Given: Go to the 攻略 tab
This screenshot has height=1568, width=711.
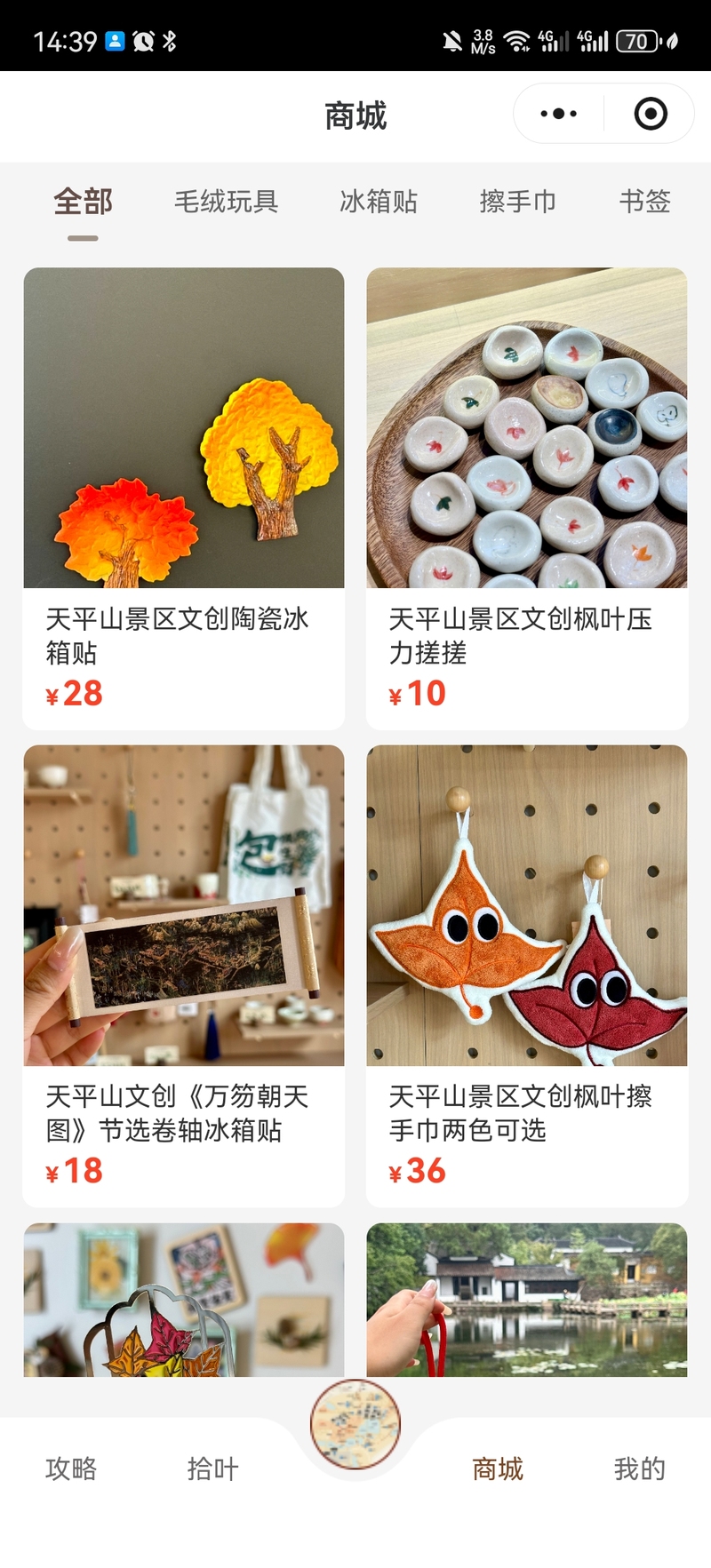Looking at the screenshot, I should (71, 1469).
